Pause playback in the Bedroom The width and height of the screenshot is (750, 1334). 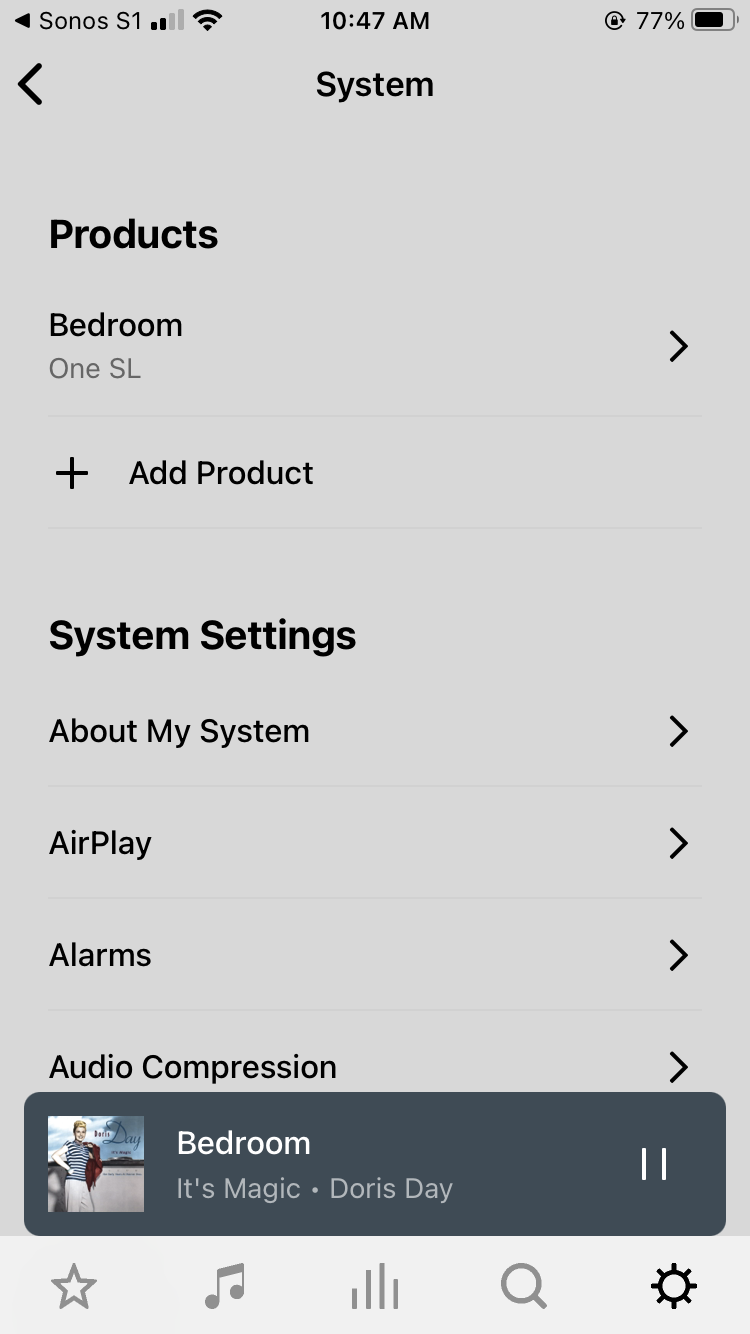[654, 1164]
